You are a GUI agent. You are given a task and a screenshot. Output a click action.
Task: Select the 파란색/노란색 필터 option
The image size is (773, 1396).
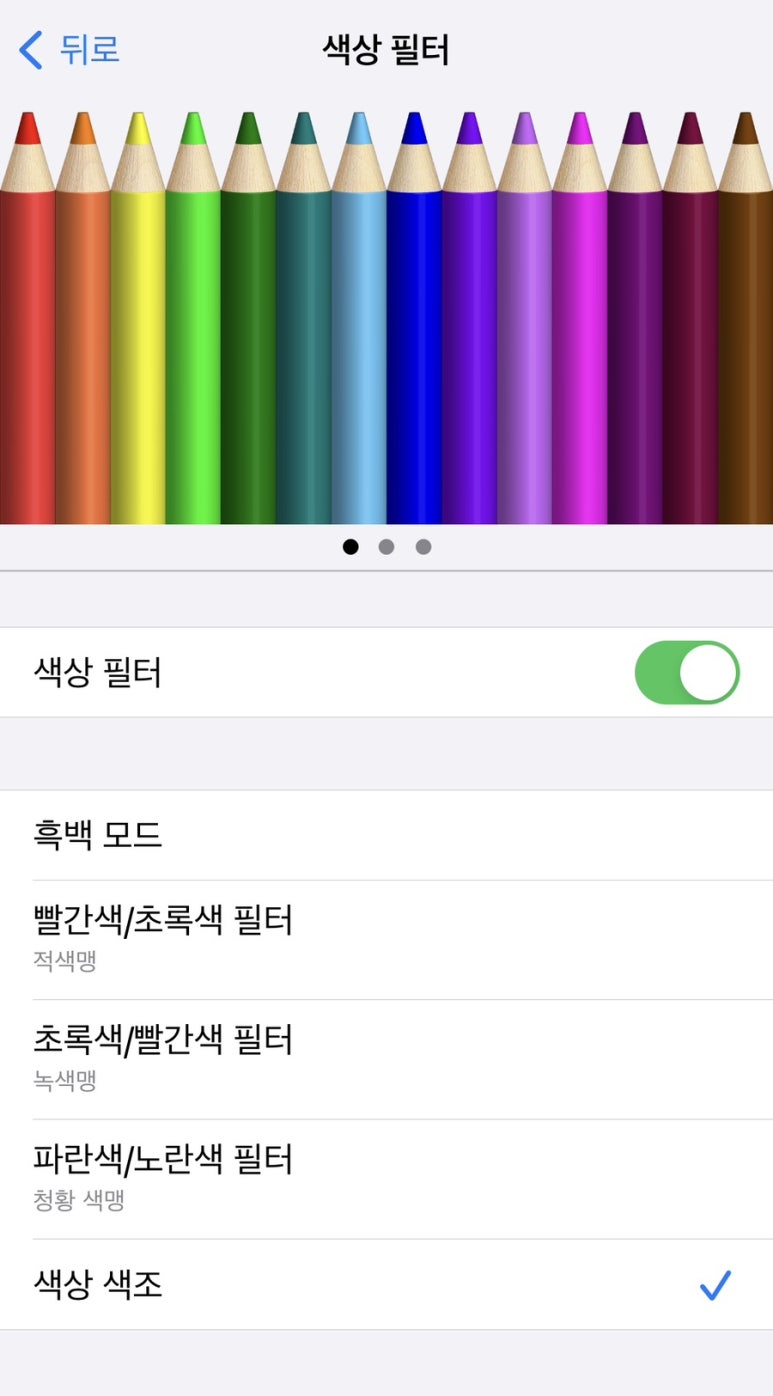tap(386, 1179)
